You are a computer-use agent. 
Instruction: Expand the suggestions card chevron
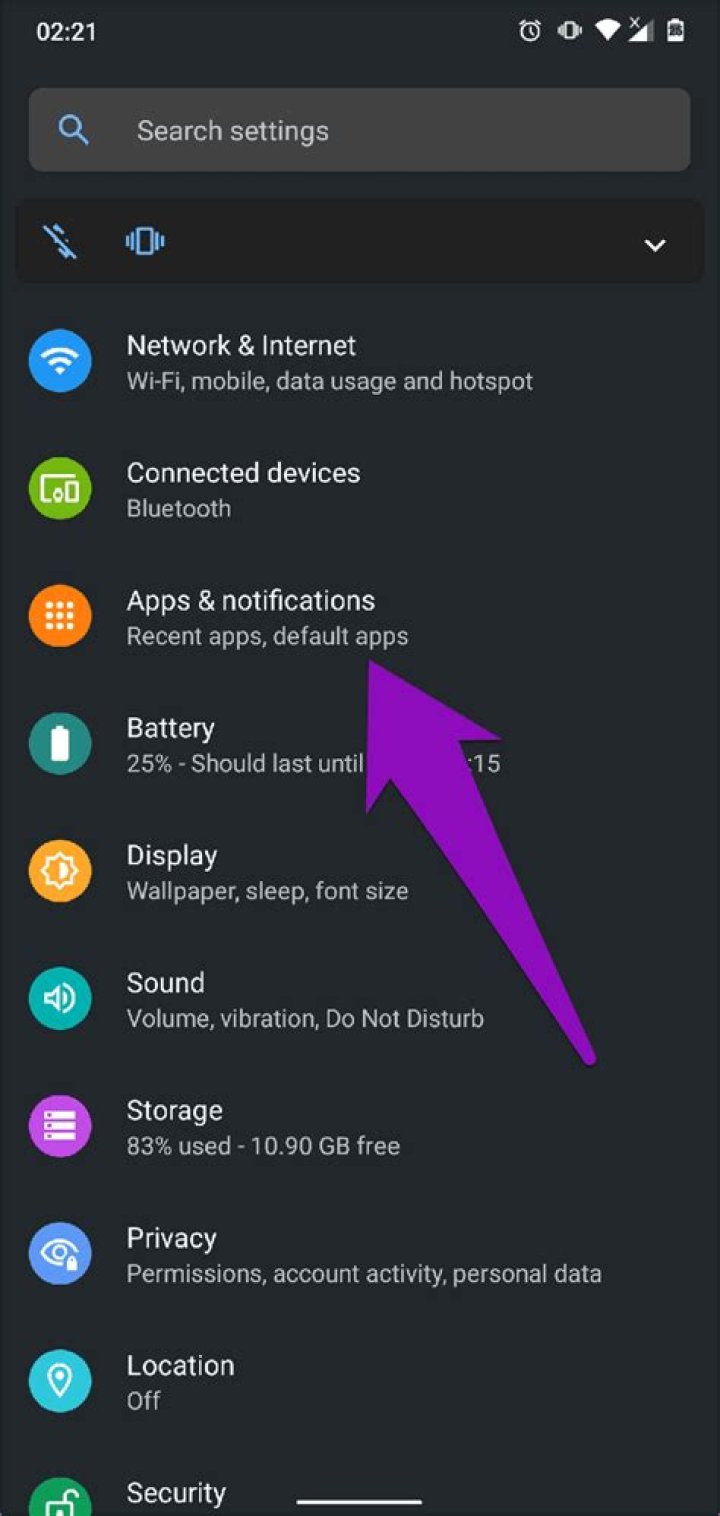click(x=654, y=245)
